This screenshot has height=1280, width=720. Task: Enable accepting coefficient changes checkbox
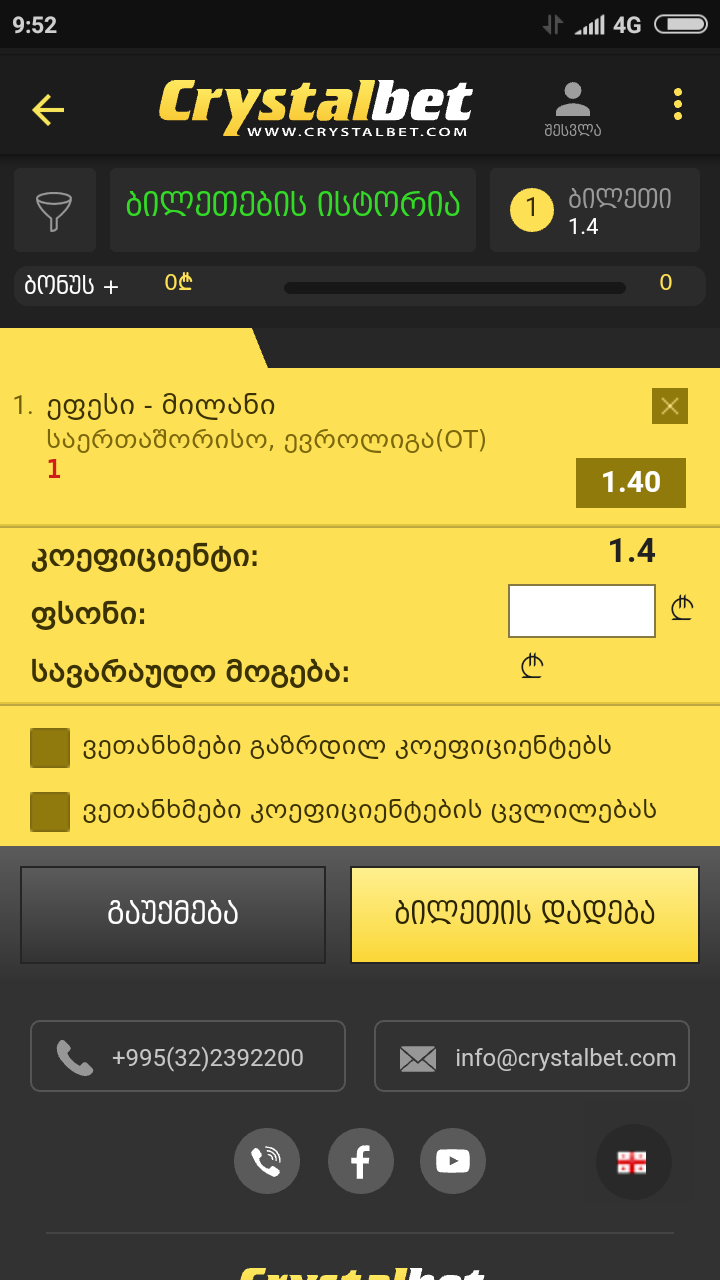pos(50,810)
